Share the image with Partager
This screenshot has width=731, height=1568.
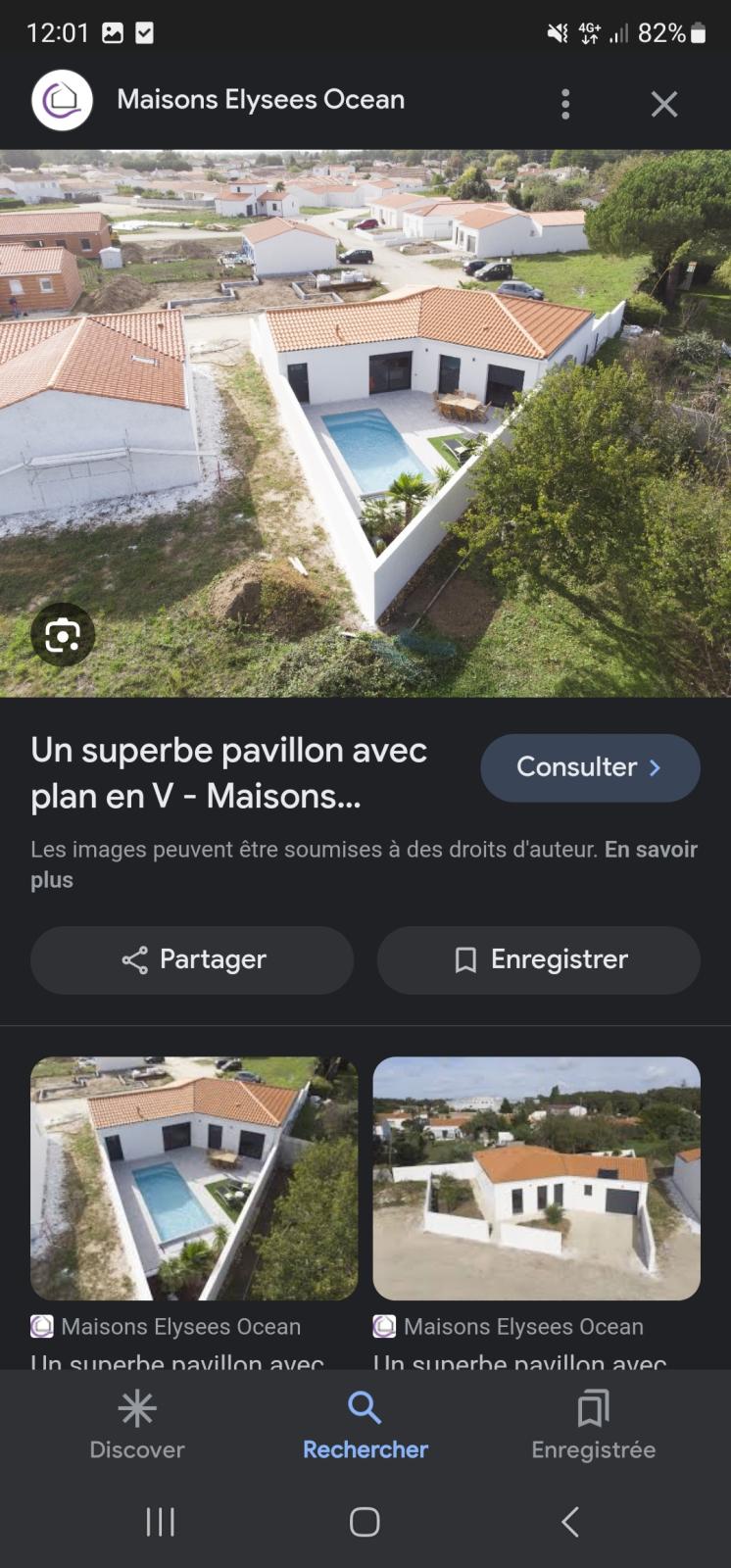tap(192, 959)
